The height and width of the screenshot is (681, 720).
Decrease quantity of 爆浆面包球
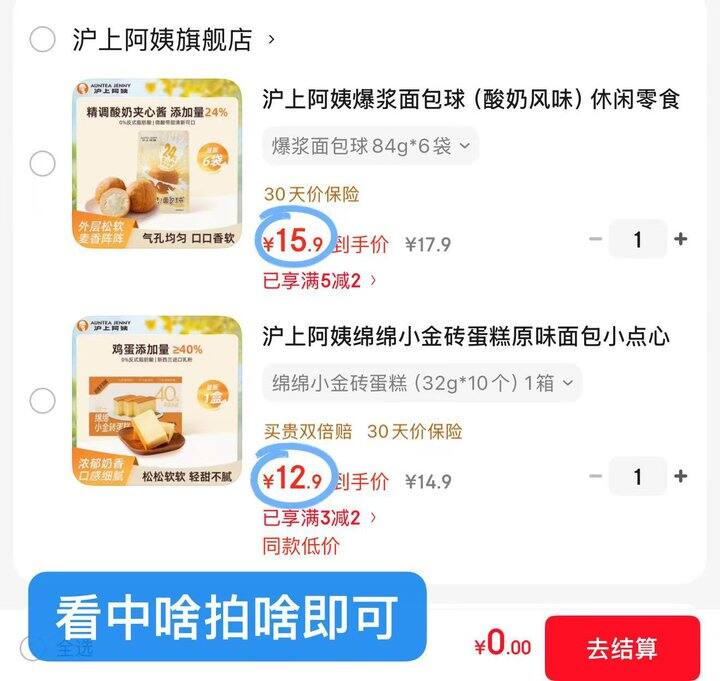click(x=596, y=240)
